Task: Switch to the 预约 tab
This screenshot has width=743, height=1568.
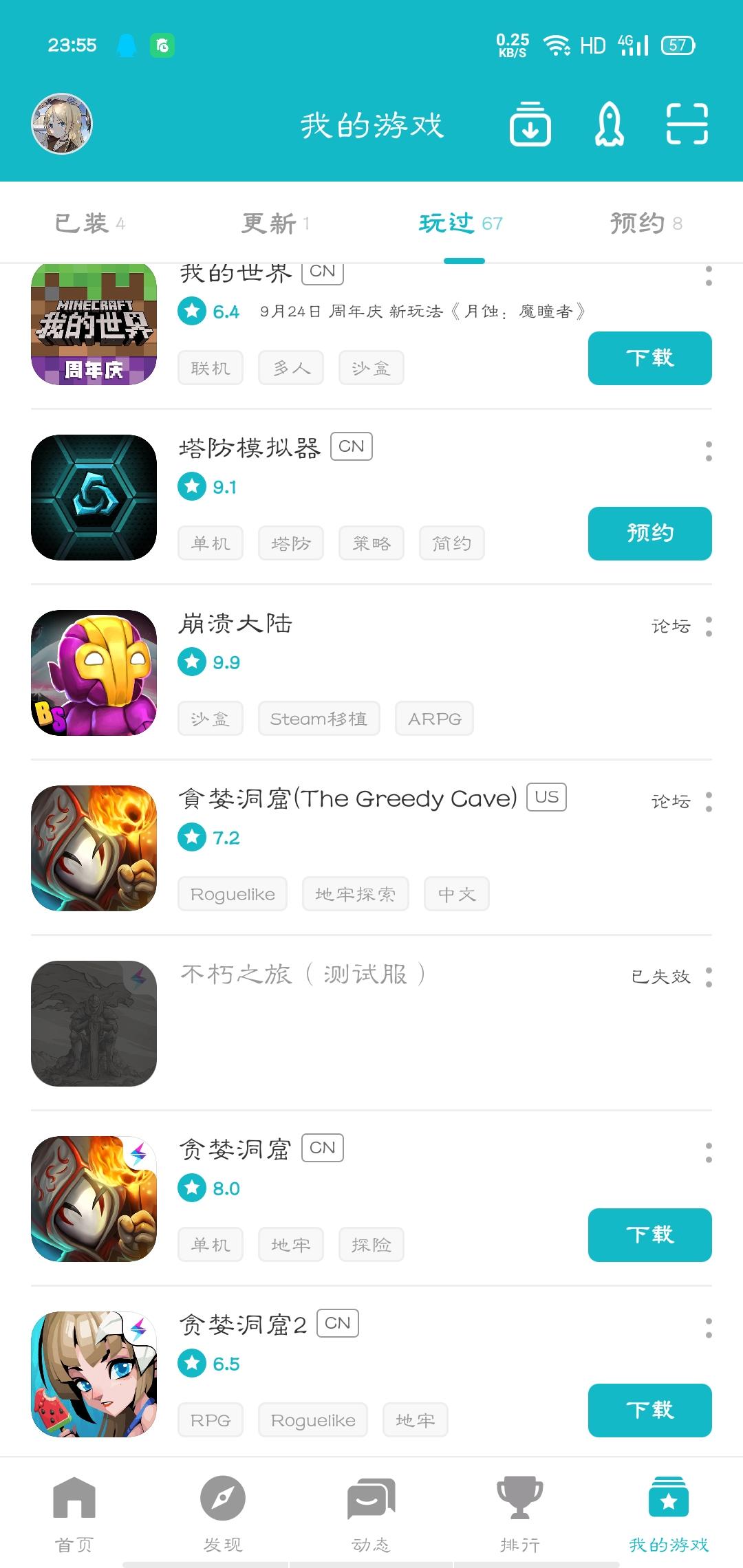Action: pyautogui.click(x=645, y=224)
